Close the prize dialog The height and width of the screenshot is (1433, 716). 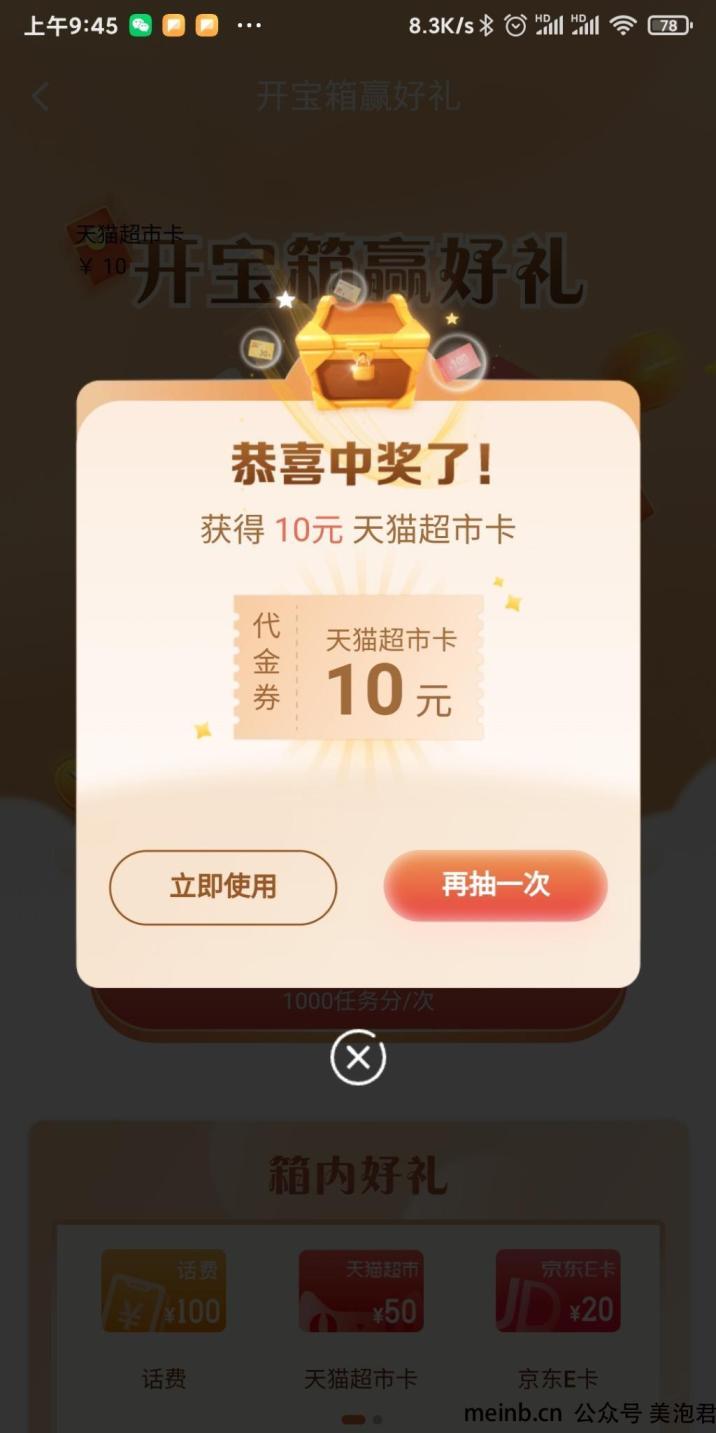pos(358,1057)
